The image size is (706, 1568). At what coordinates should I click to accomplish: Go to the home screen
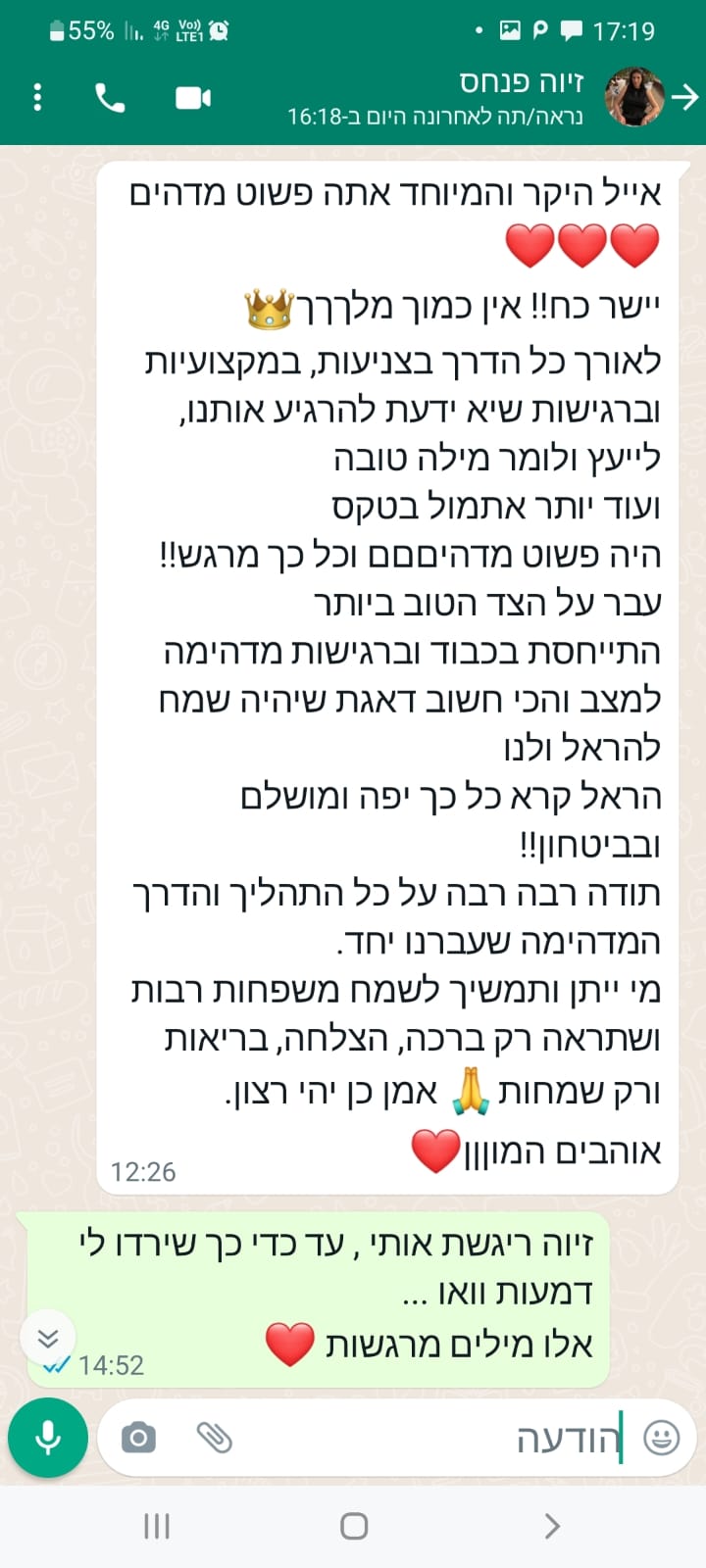pyautogui.click(x=353, y=1526)
